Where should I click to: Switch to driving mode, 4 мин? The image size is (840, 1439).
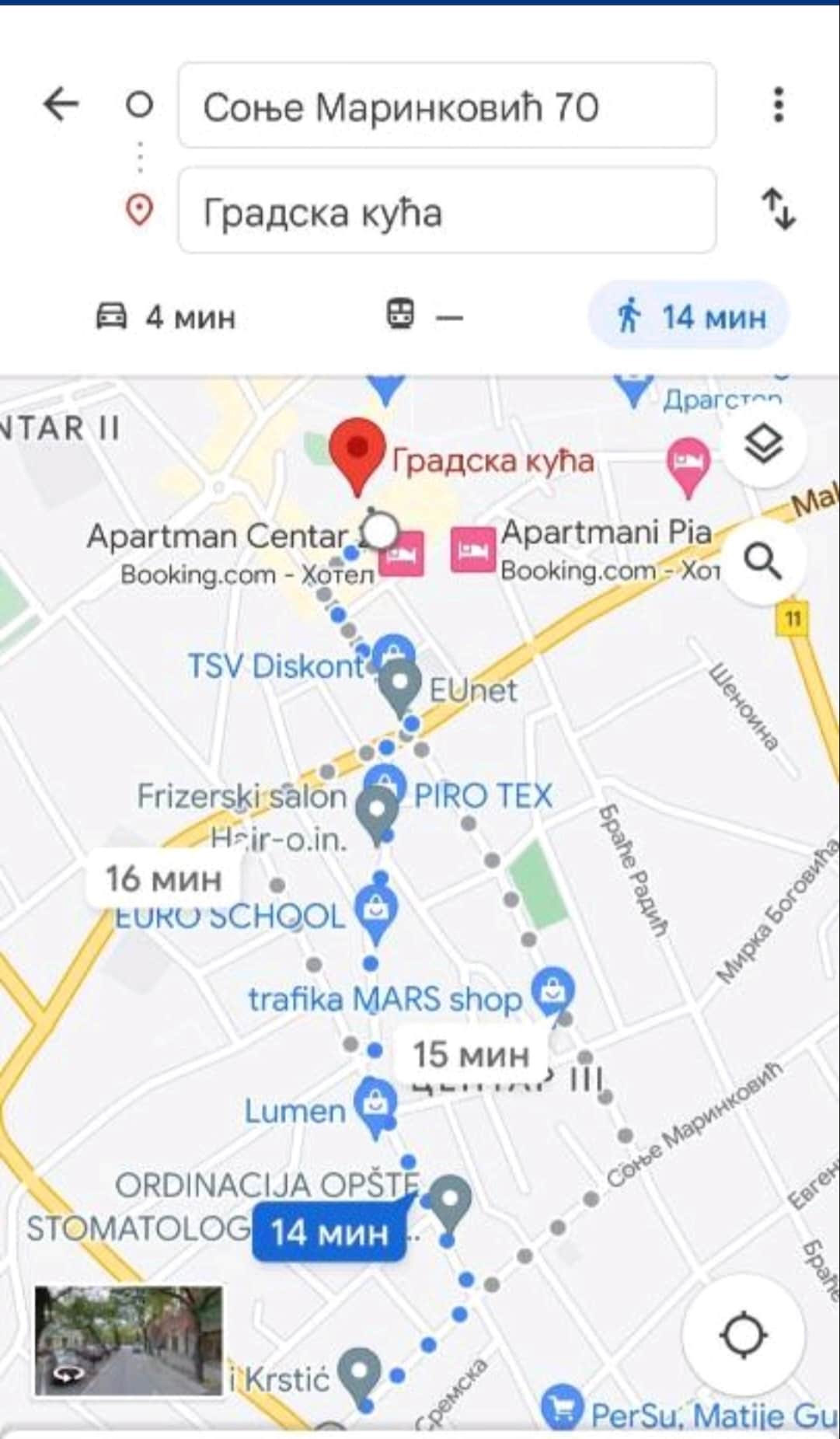click(x=165, y=316)
